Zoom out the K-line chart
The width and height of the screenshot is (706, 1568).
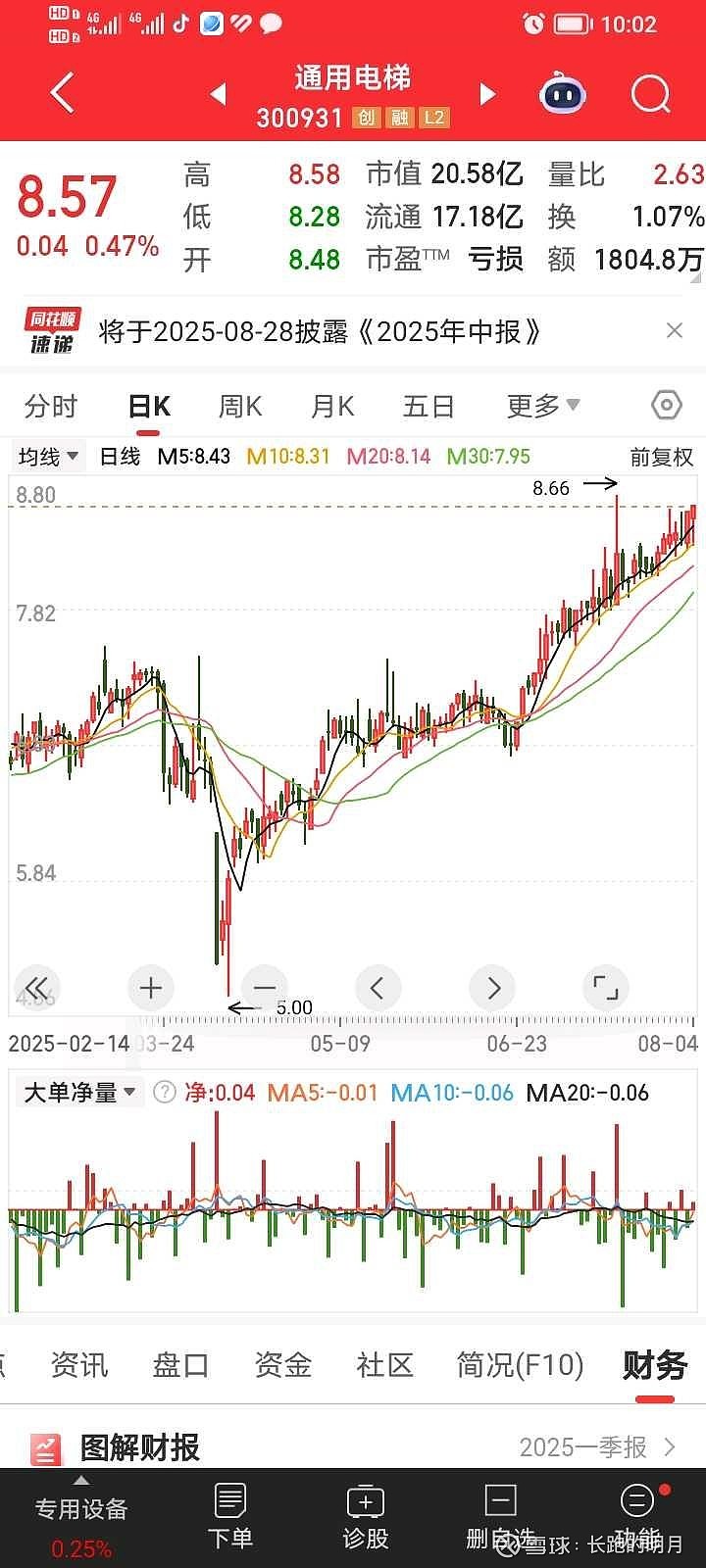click(x=265, y=988)
